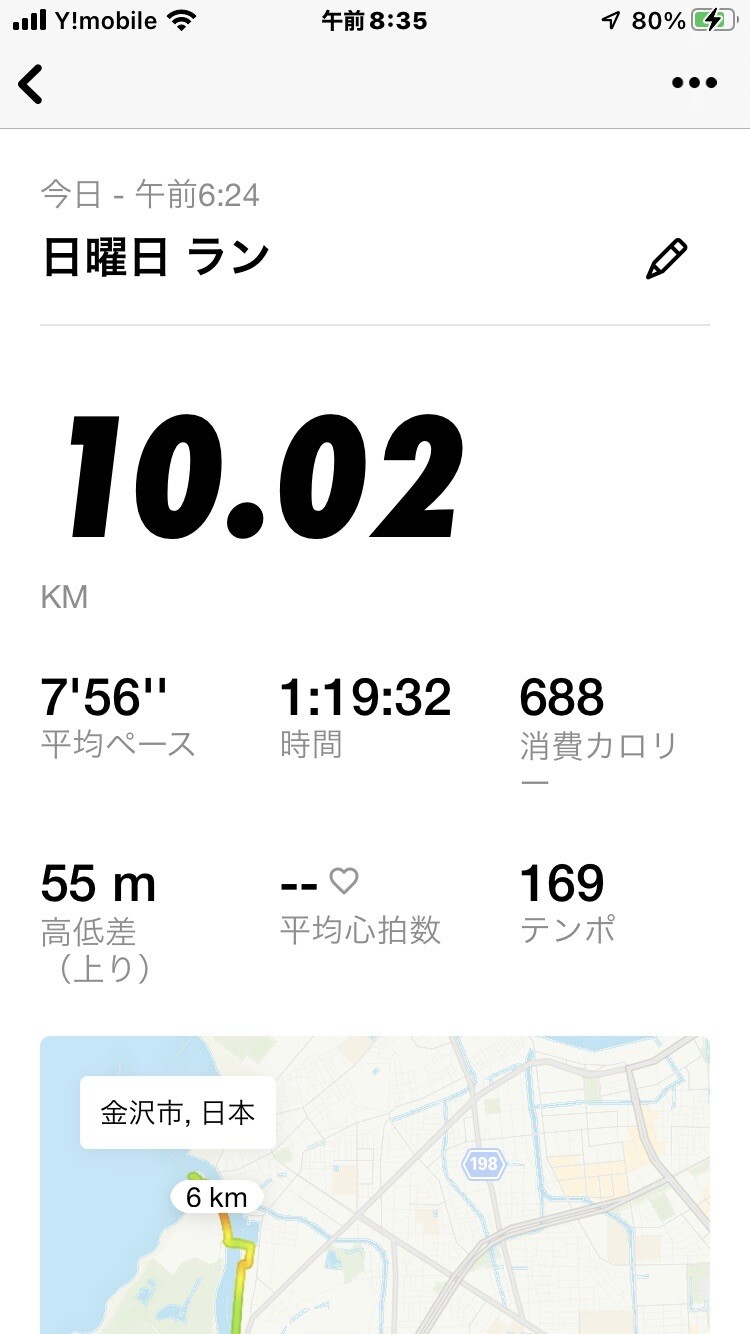Select the 7'56'' average pace stat
Image resolution: width=750 pixels, height=1334 pixels.
105,697
